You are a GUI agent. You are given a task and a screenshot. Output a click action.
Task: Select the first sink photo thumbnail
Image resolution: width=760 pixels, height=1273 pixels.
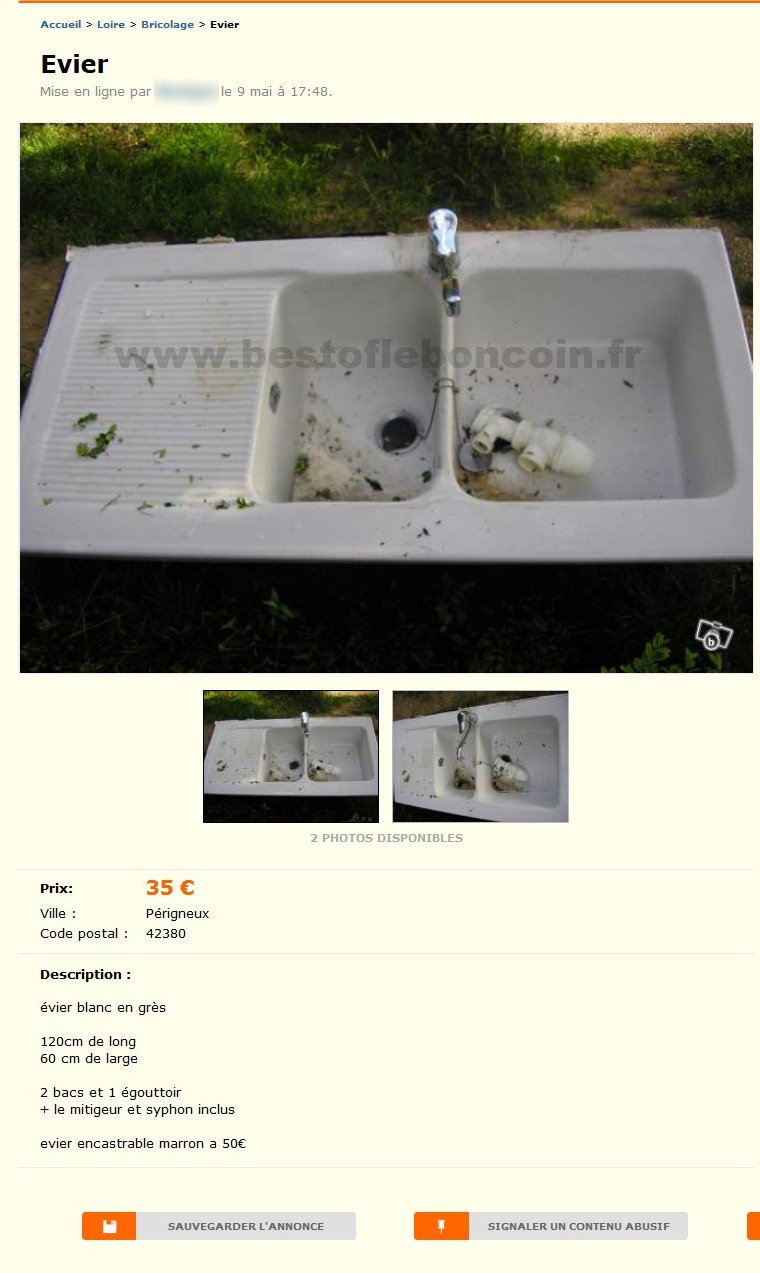(290, 756)
